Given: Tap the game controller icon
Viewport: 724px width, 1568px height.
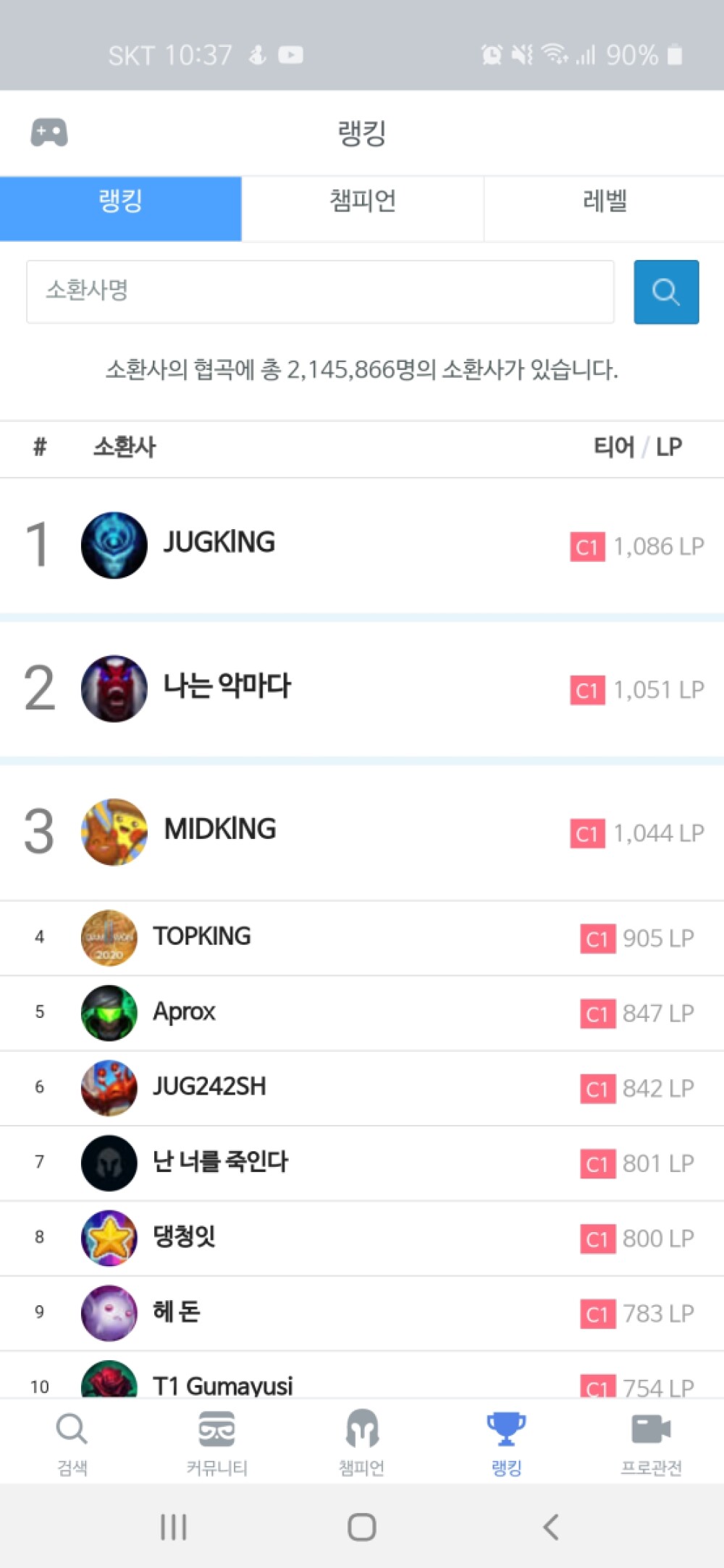Looking at the screenshot, I should coord(49,132).
